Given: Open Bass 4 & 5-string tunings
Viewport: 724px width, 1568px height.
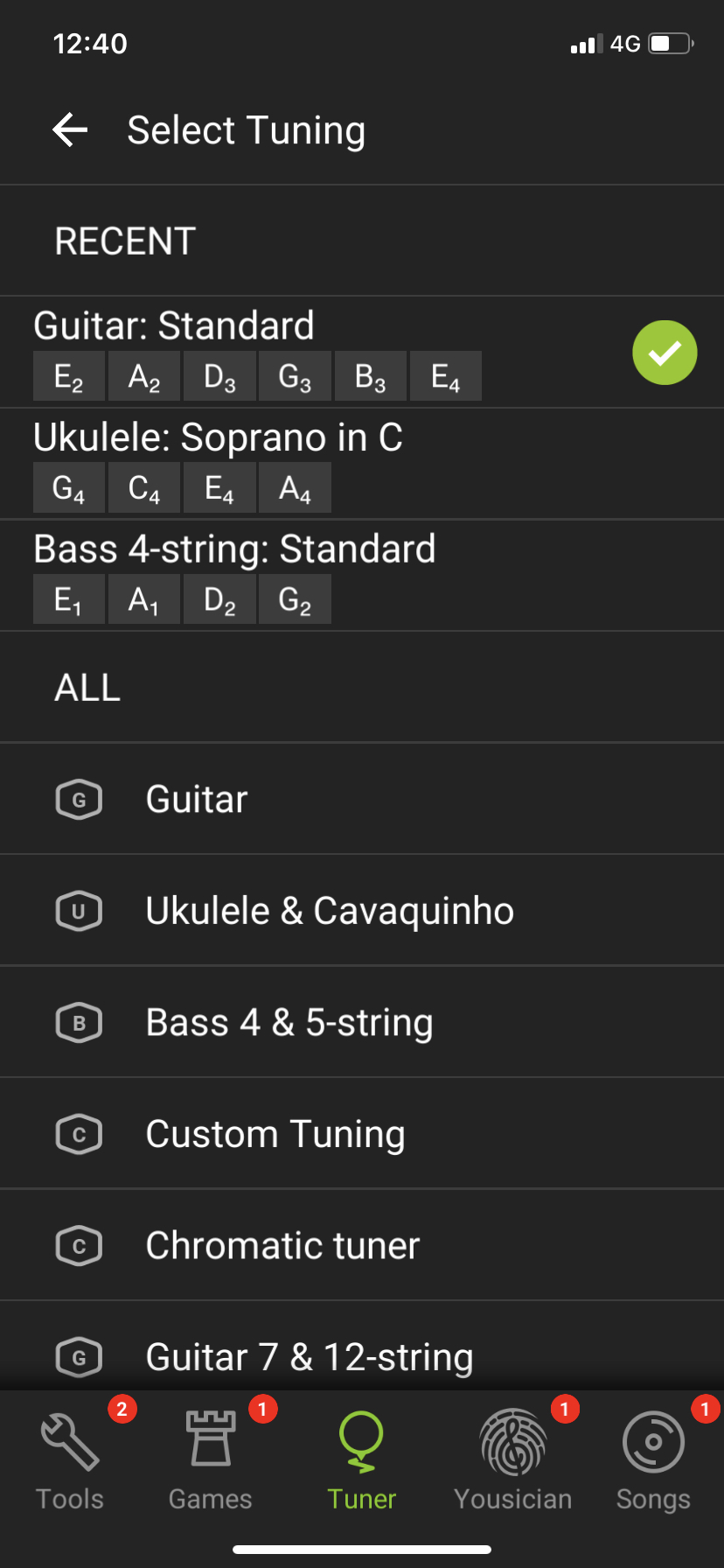Looking at the screenshot, I should click(362, 1022).
